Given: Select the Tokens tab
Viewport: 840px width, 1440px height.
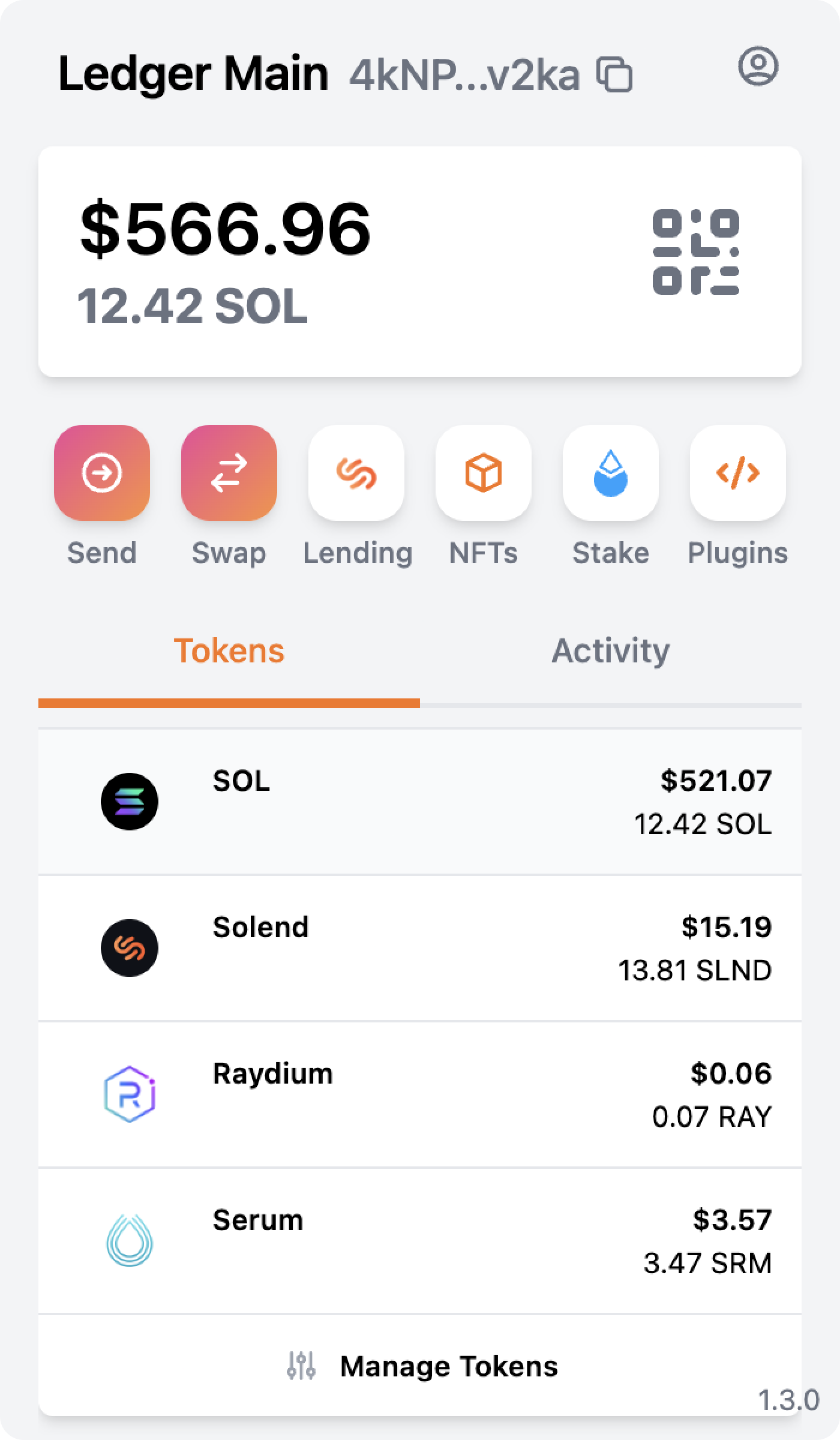Looking at the screenshot, I should point(229,651).
